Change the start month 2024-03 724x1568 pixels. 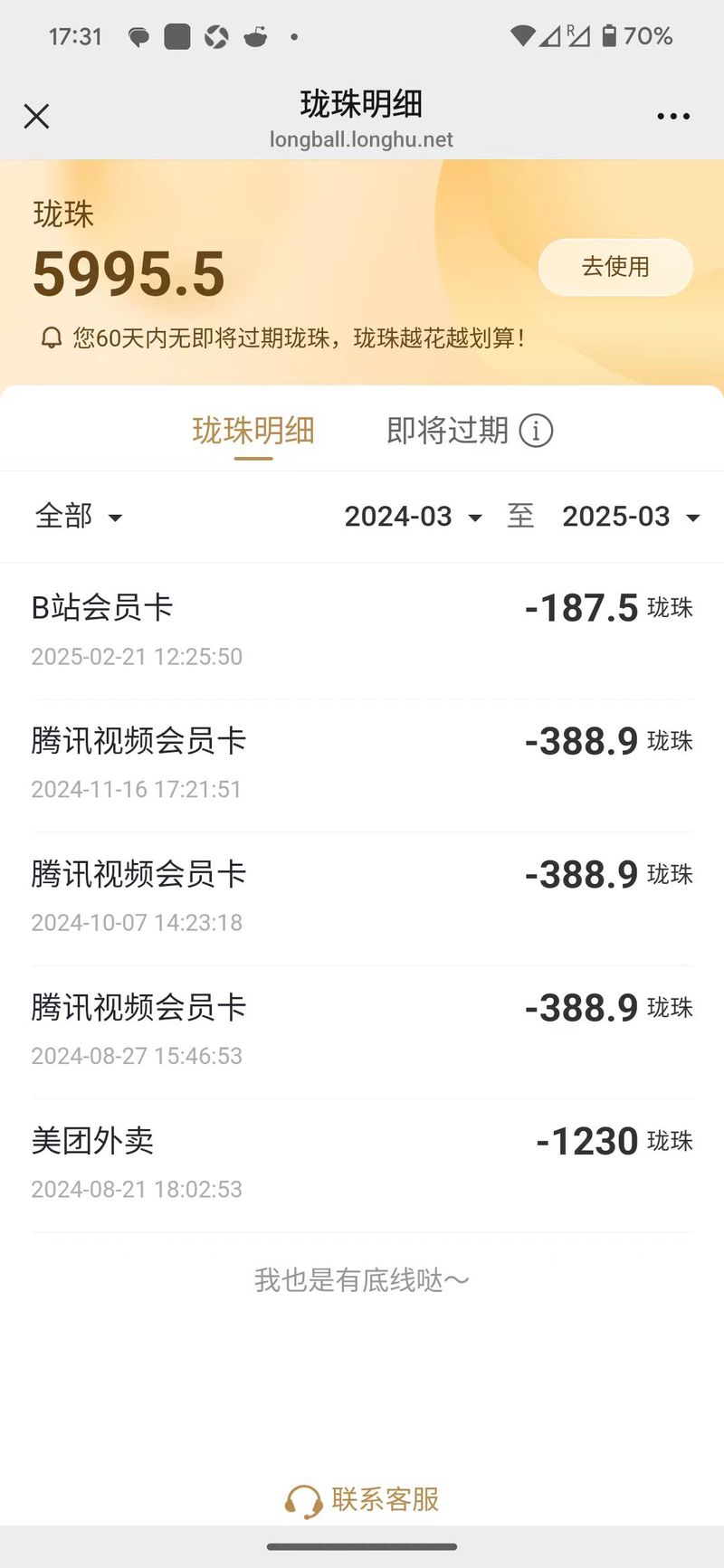[x=413, y=517]
